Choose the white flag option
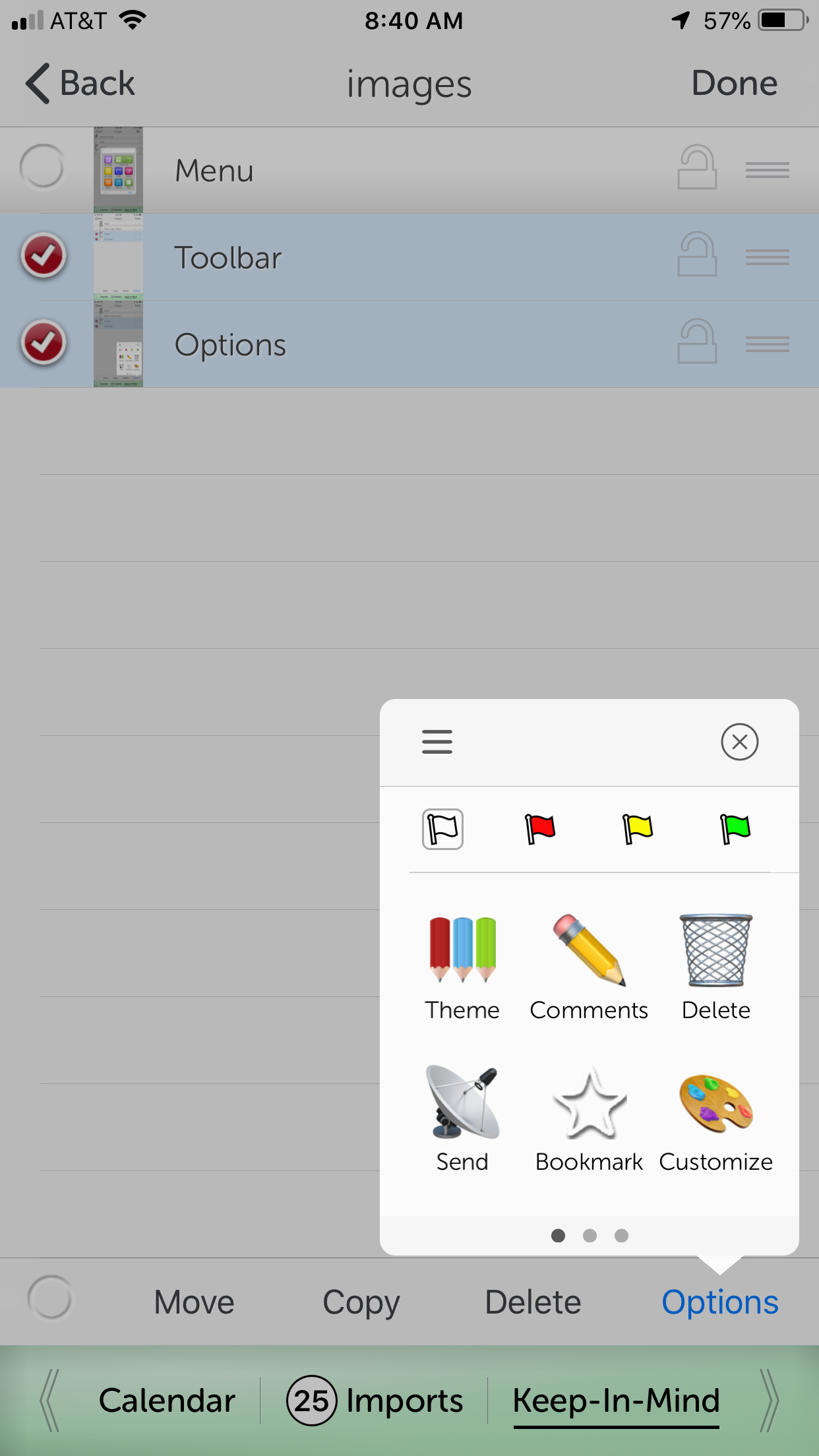Image resolution: width=819 pixels, height=1456 pixels. [x=442, y=829]
